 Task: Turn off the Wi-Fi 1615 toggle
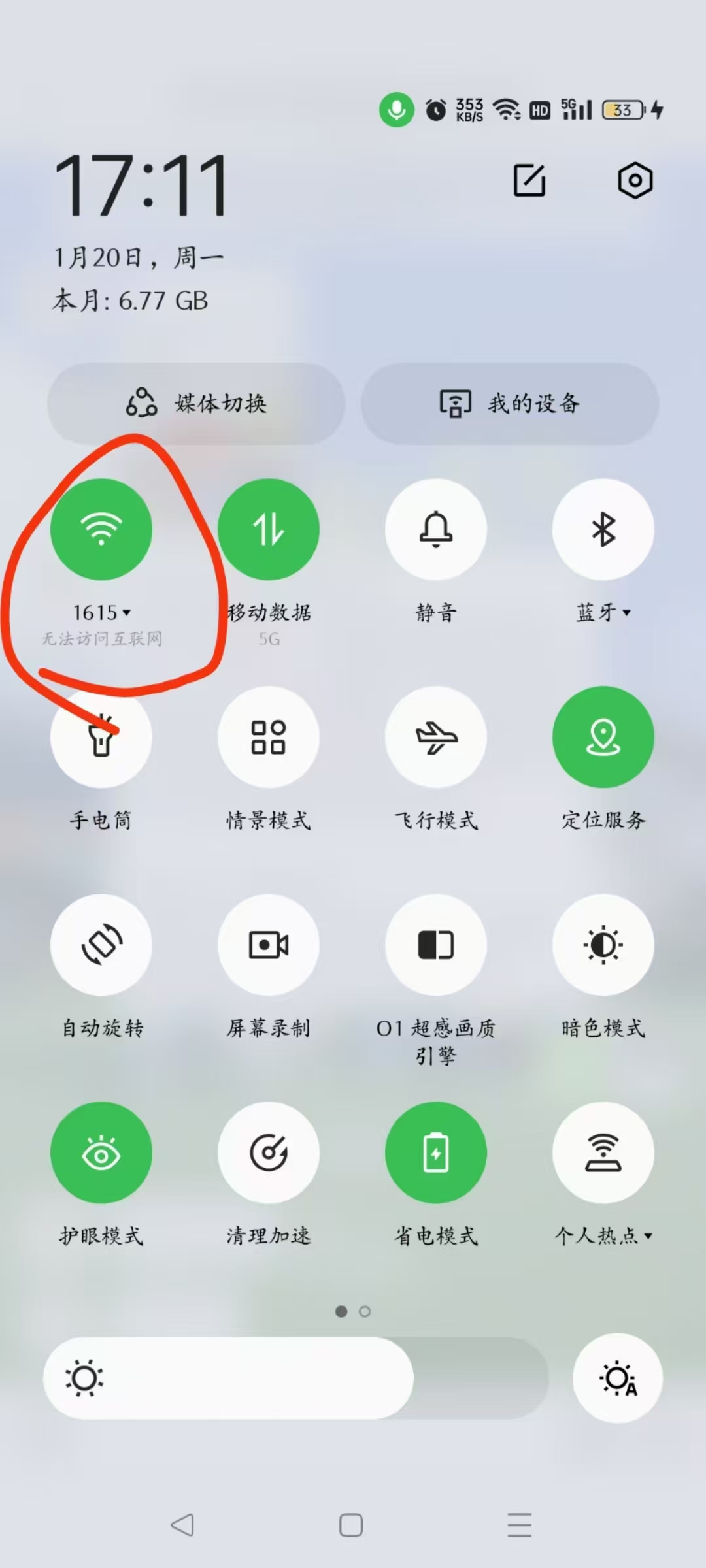[101, 529]
